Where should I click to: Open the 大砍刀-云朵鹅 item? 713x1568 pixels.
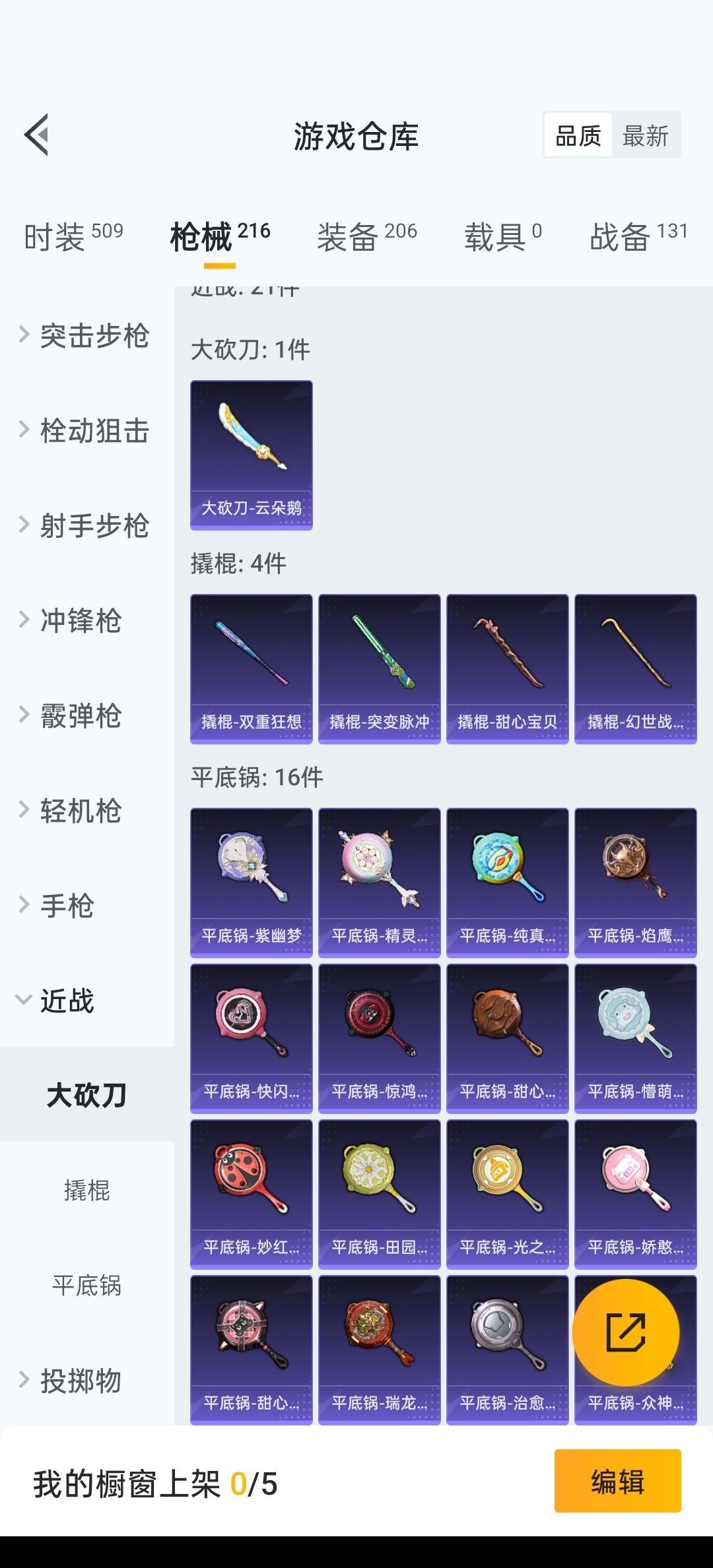point(251,454)
